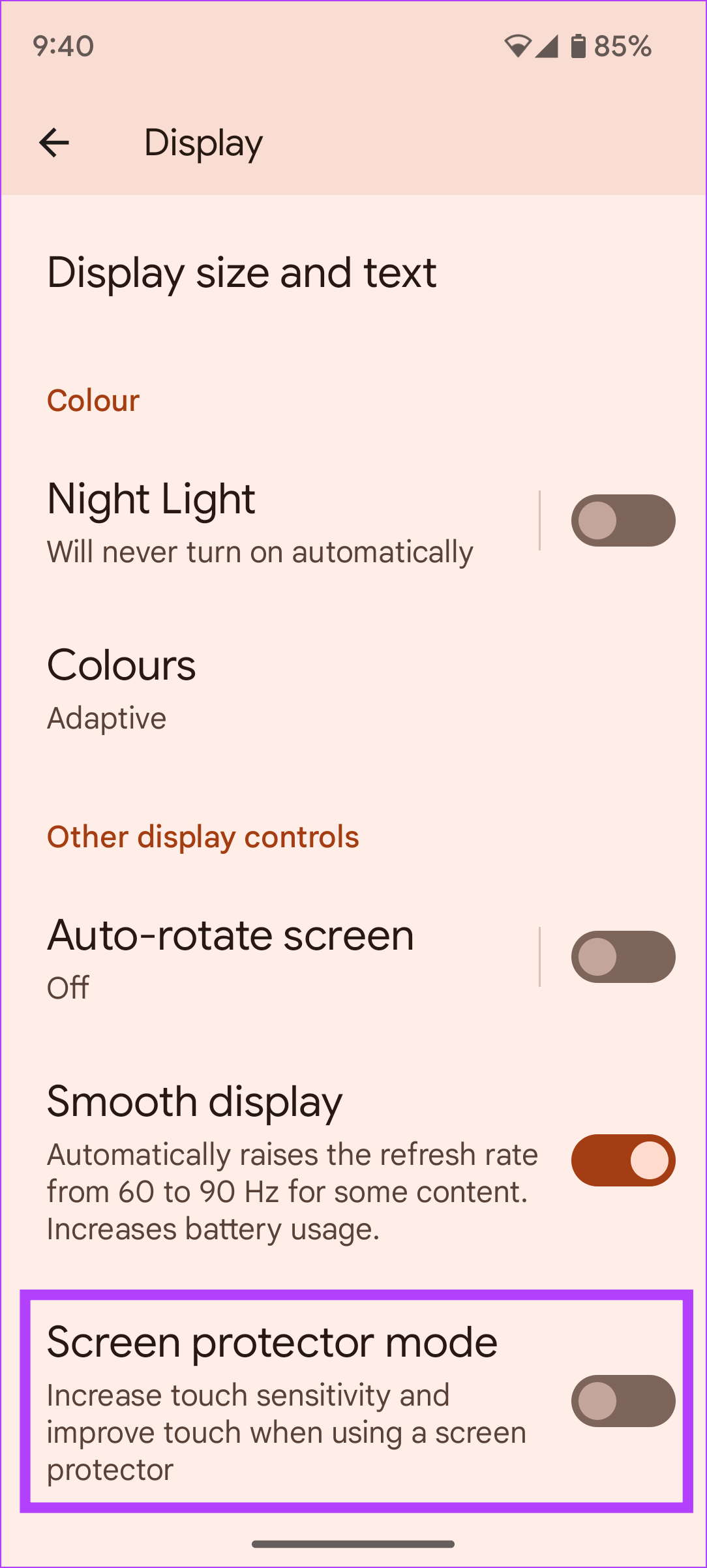This screenshot has width=707, height=1568.
Task: Enable Screen protector mode
Action: (623, 1401)
